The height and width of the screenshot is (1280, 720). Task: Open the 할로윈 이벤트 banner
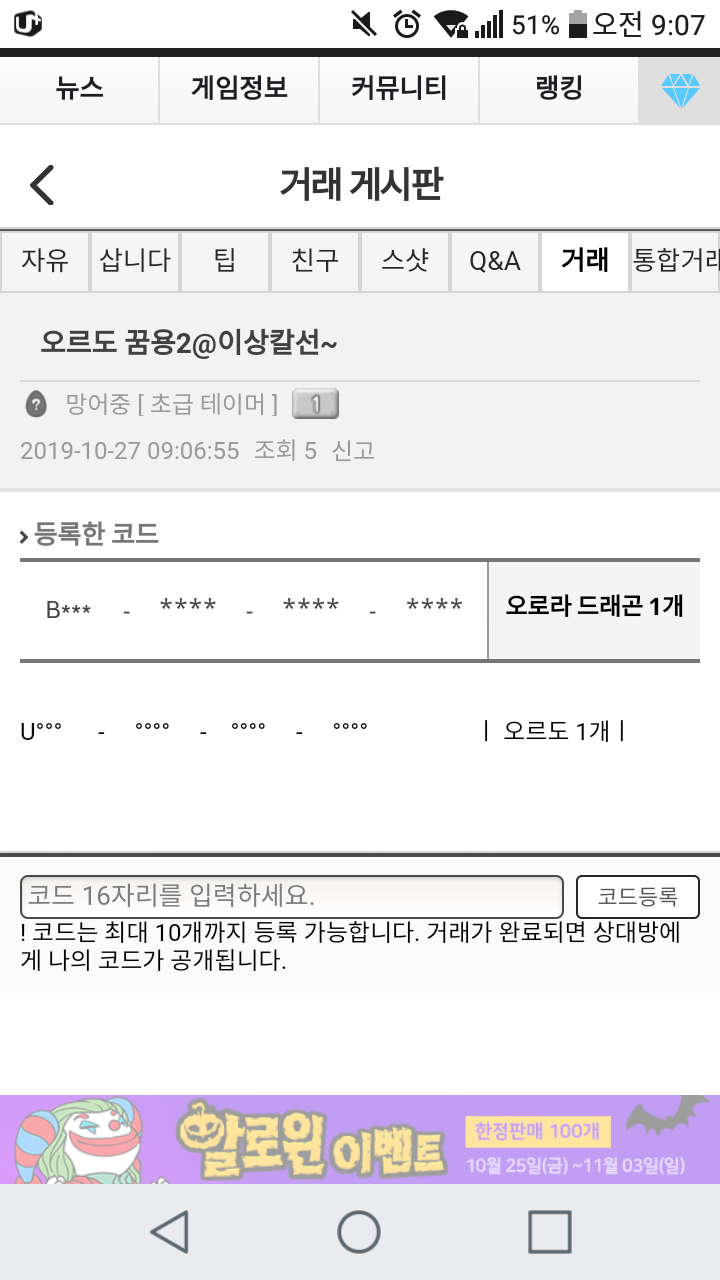[x=360, y=1139]
